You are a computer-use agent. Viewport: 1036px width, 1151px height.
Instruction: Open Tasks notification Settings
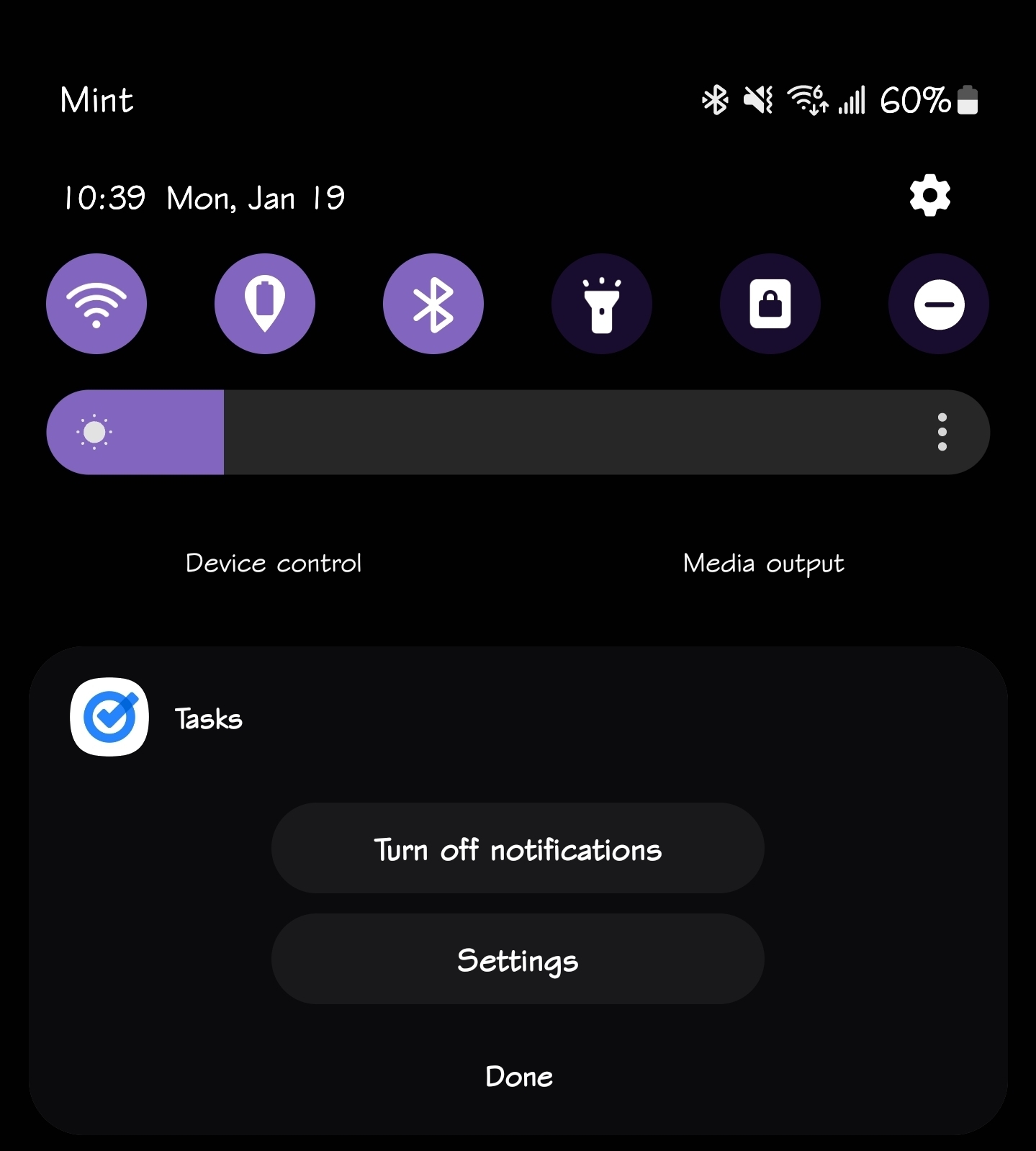click(518, 960)
